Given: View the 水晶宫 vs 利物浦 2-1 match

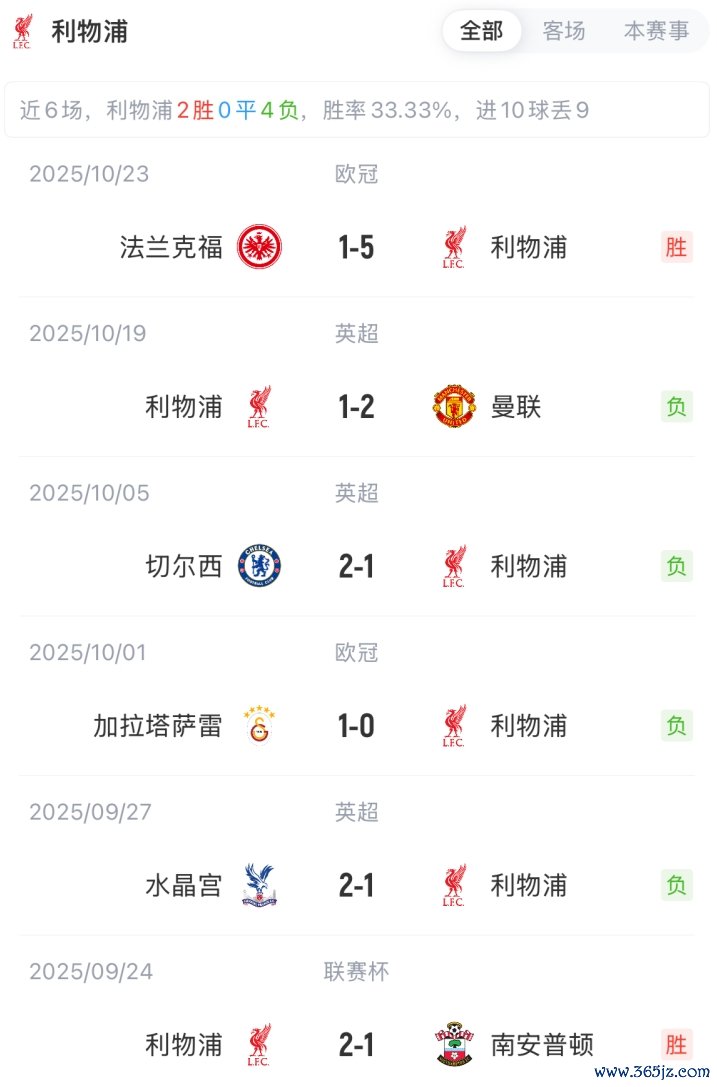Looking at the screenshot, I should [x=356, y=885].
